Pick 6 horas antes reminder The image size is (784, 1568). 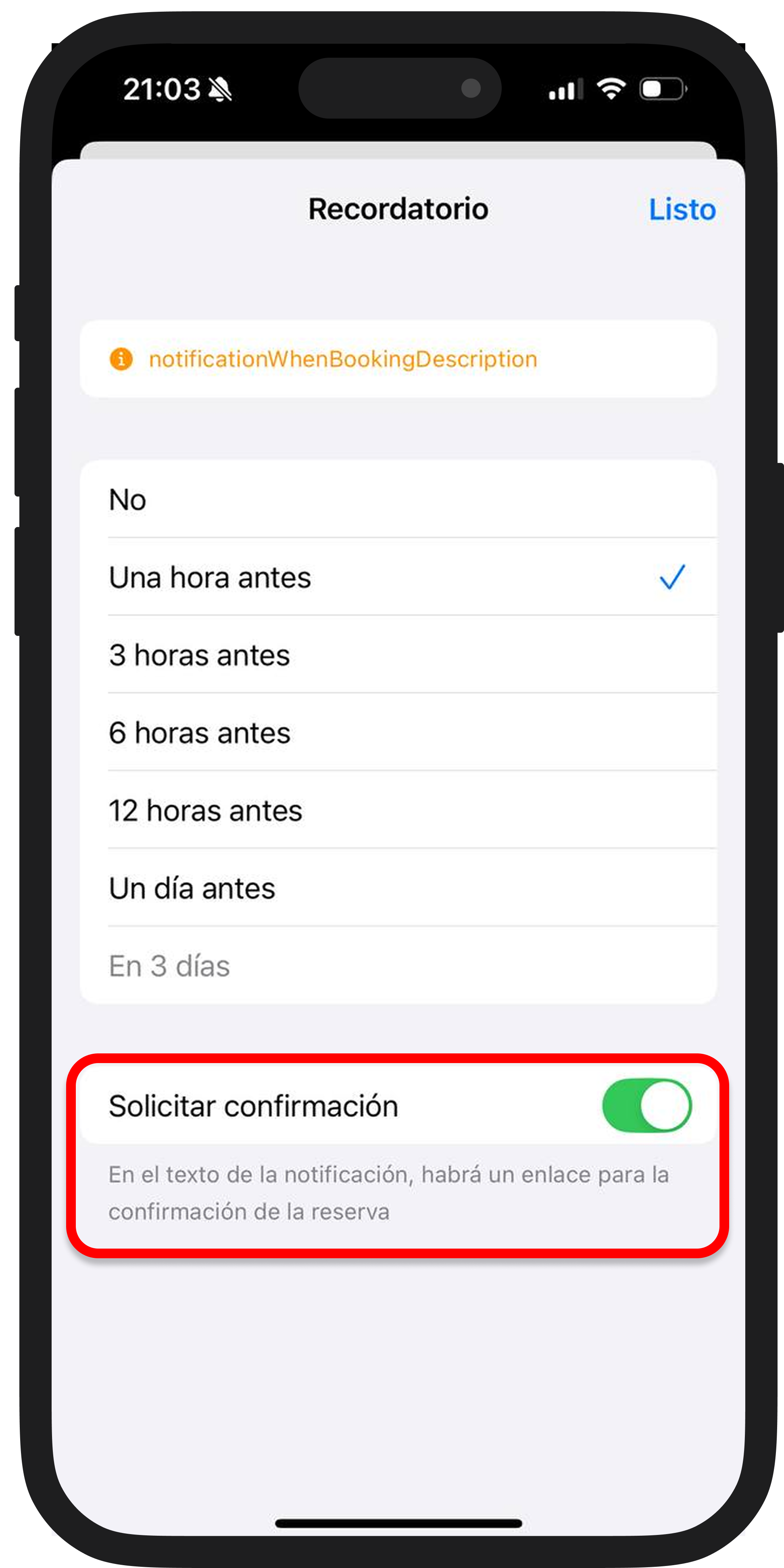point(398,732)
